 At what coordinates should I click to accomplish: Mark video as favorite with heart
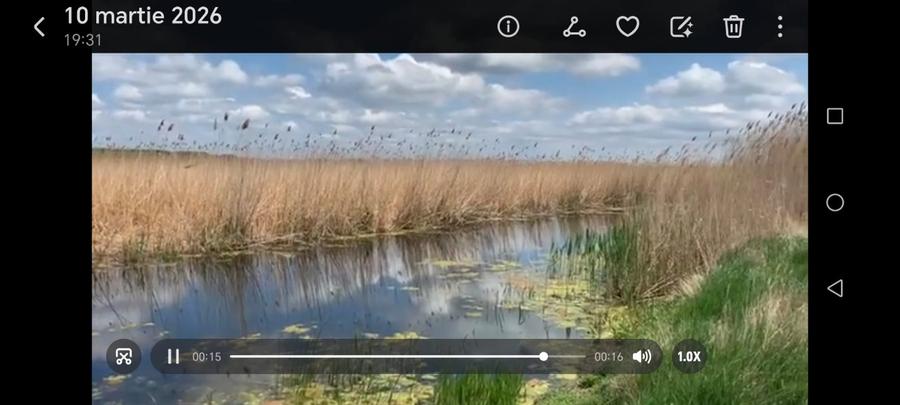coord(627,27)
